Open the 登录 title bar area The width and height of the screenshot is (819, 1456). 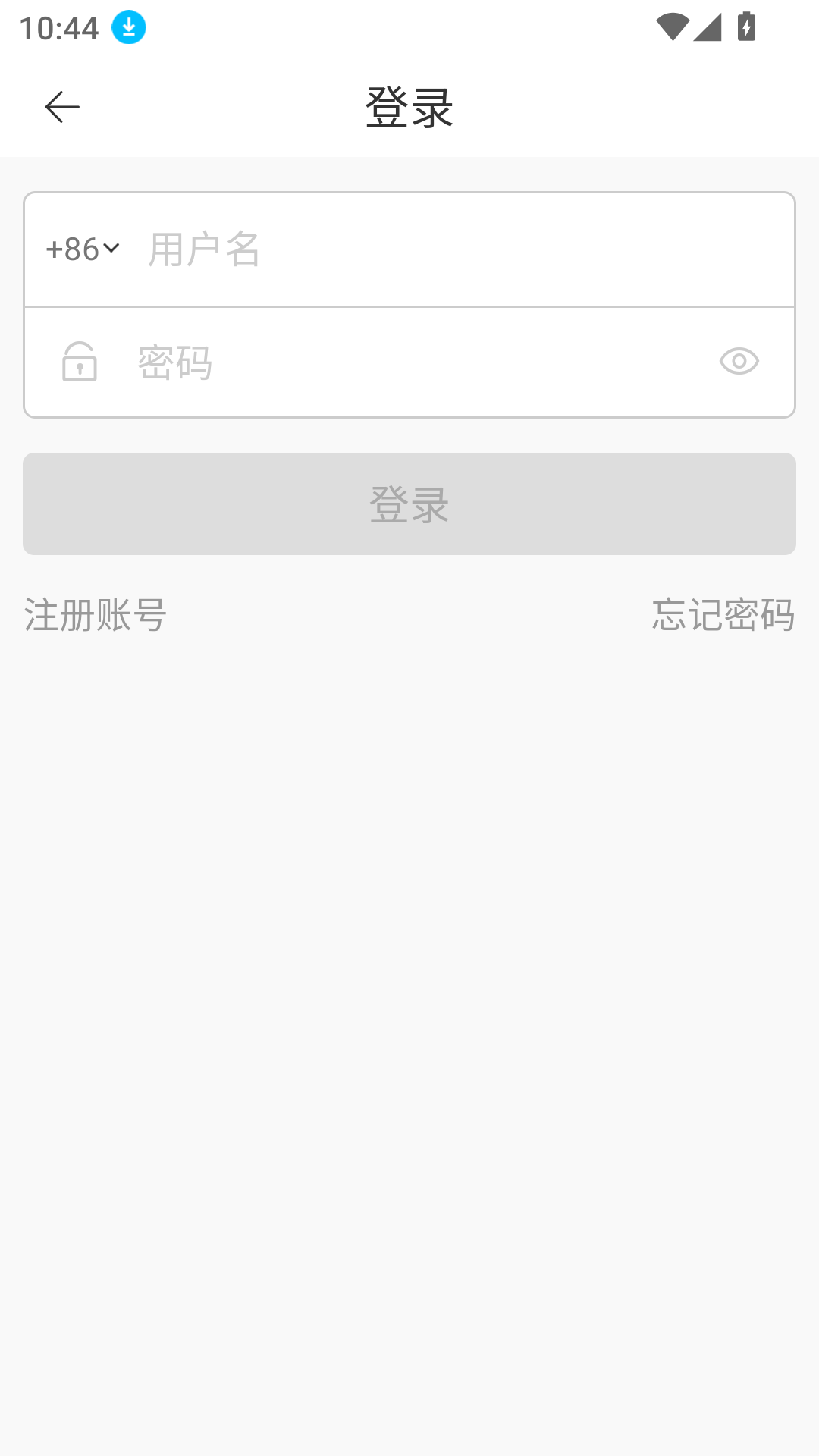409,106
